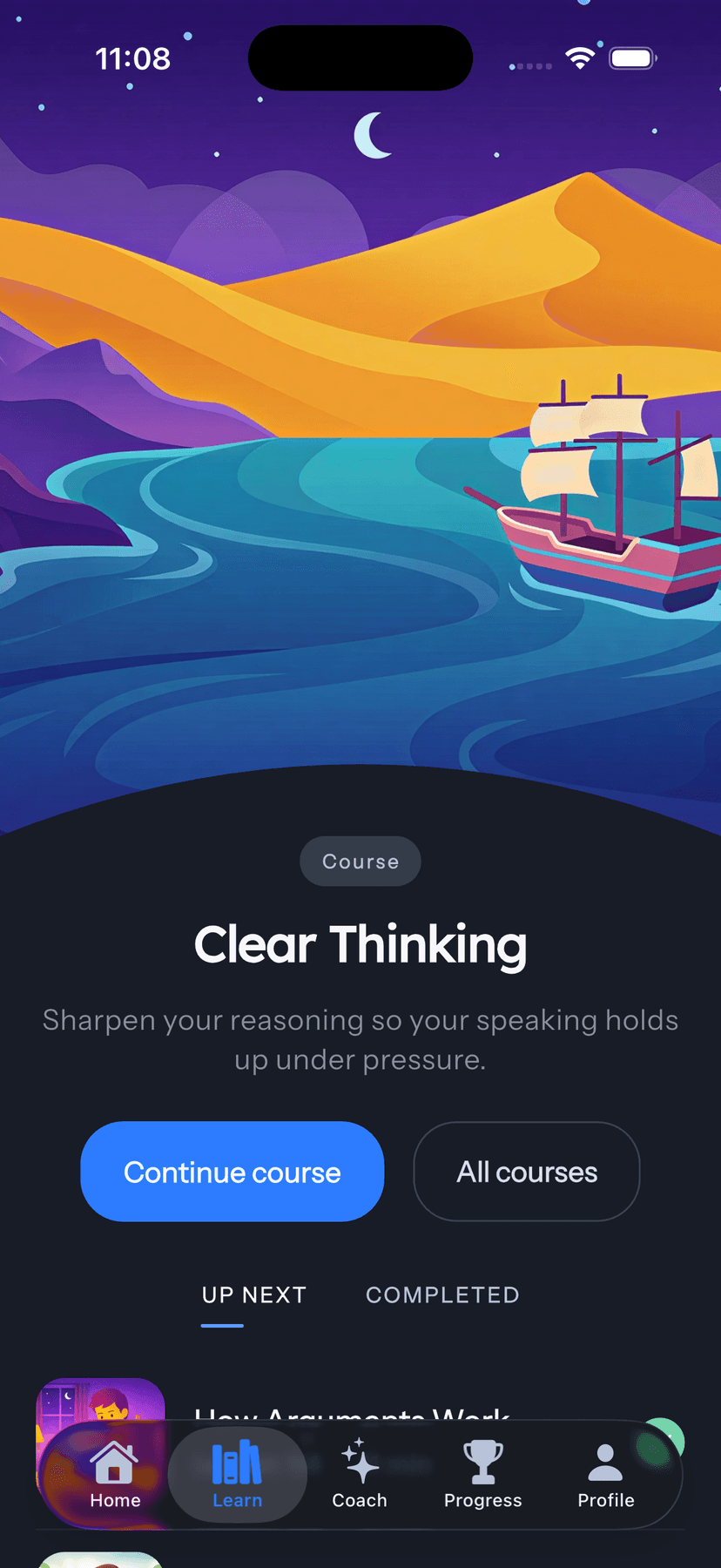This screenshot has width=721, height=1568.
Task: Open the Learn tab
Action: (x=237, y=1474)
